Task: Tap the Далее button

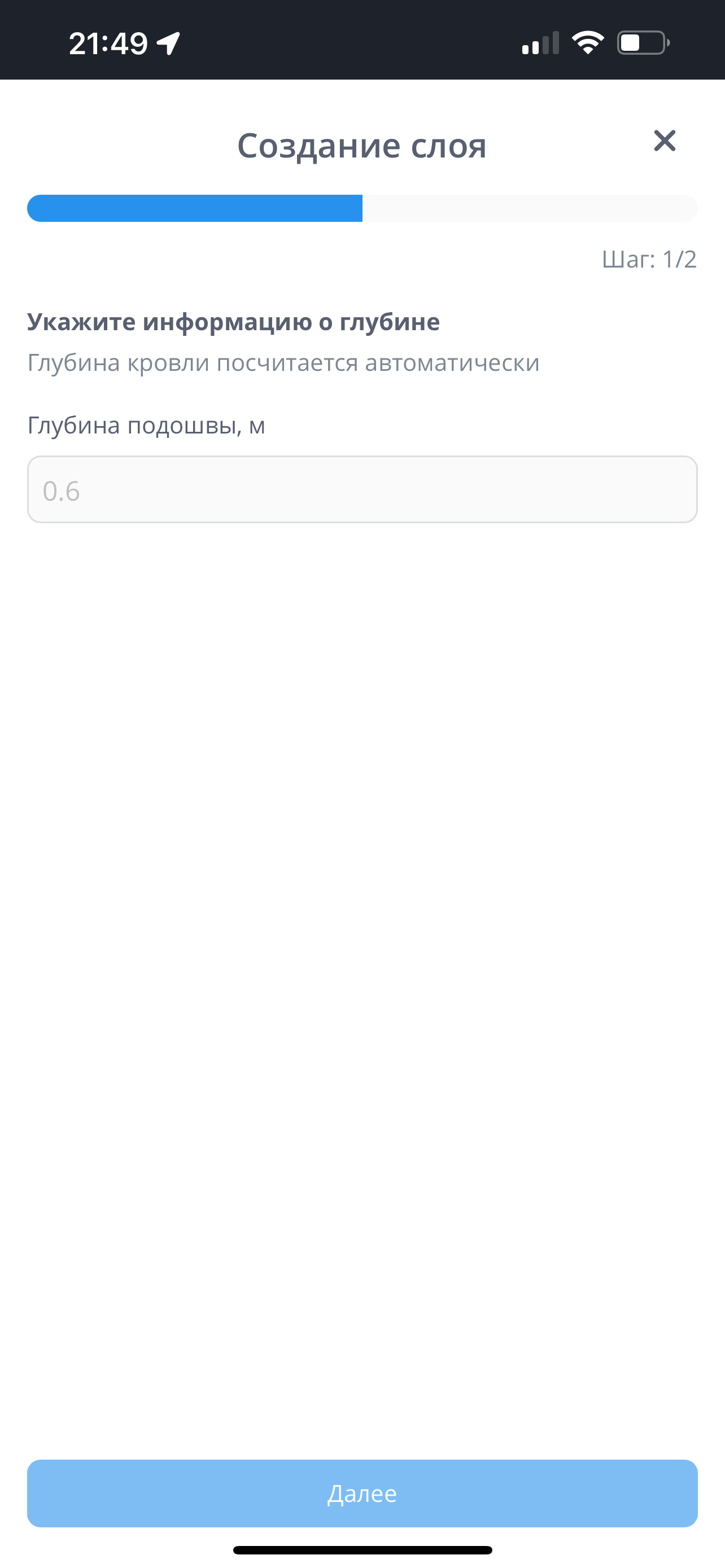Action: (362, 1492)
